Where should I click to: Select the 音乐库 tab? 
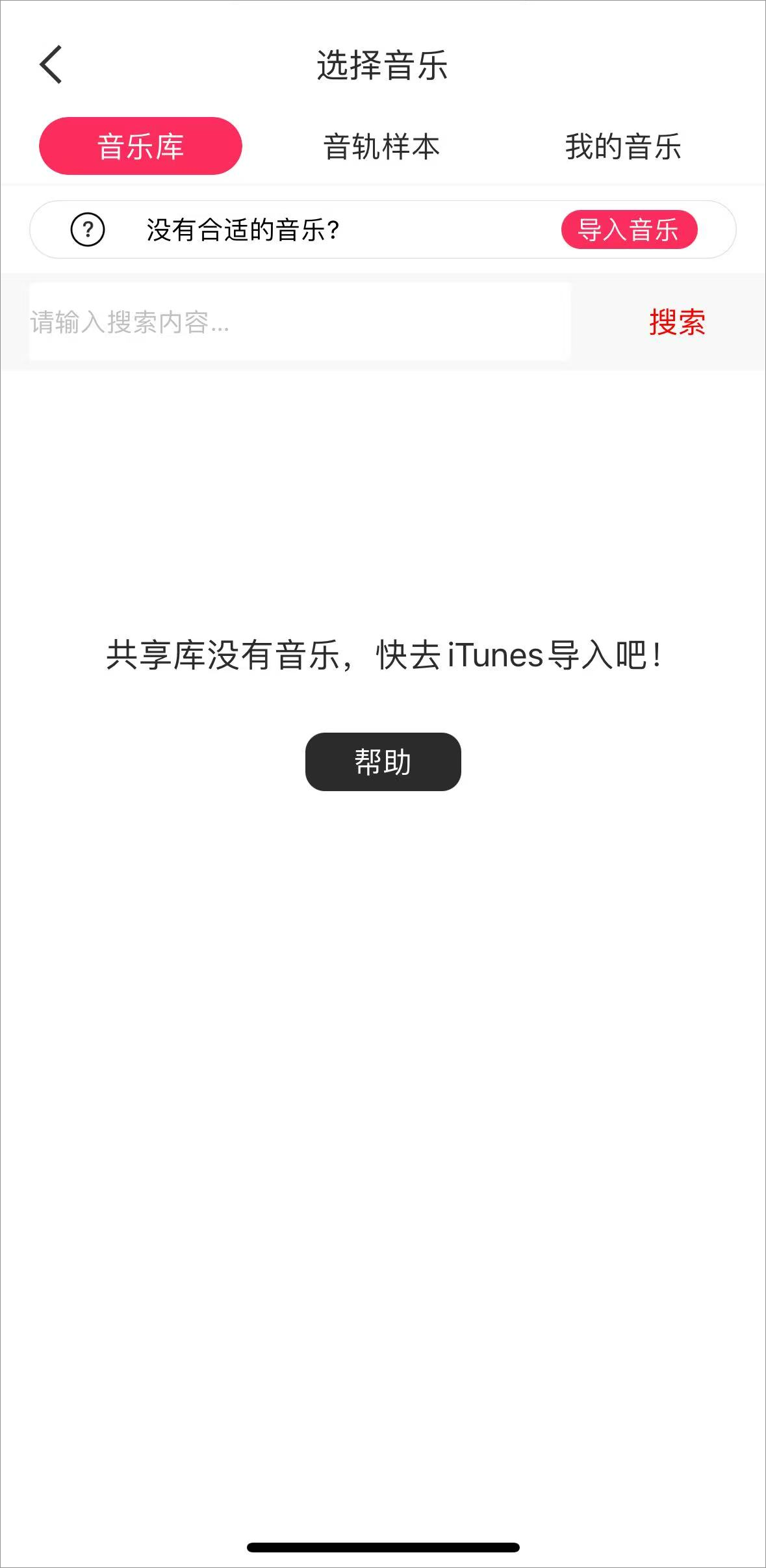click(140, 146)
